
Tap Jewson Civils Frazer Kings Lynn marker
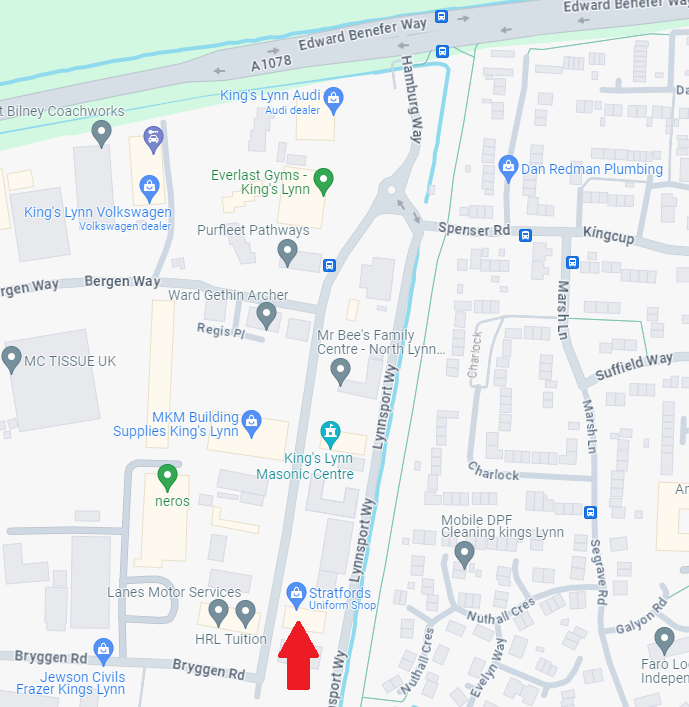point(103,650)
